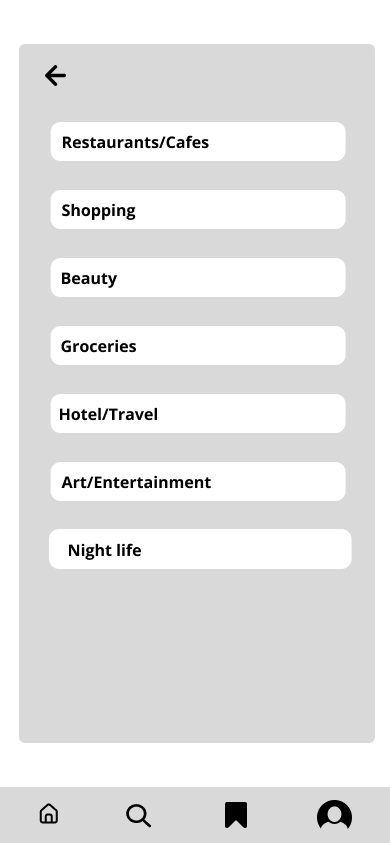Go to the home tab
390x844 pixels.
point(49,813)
